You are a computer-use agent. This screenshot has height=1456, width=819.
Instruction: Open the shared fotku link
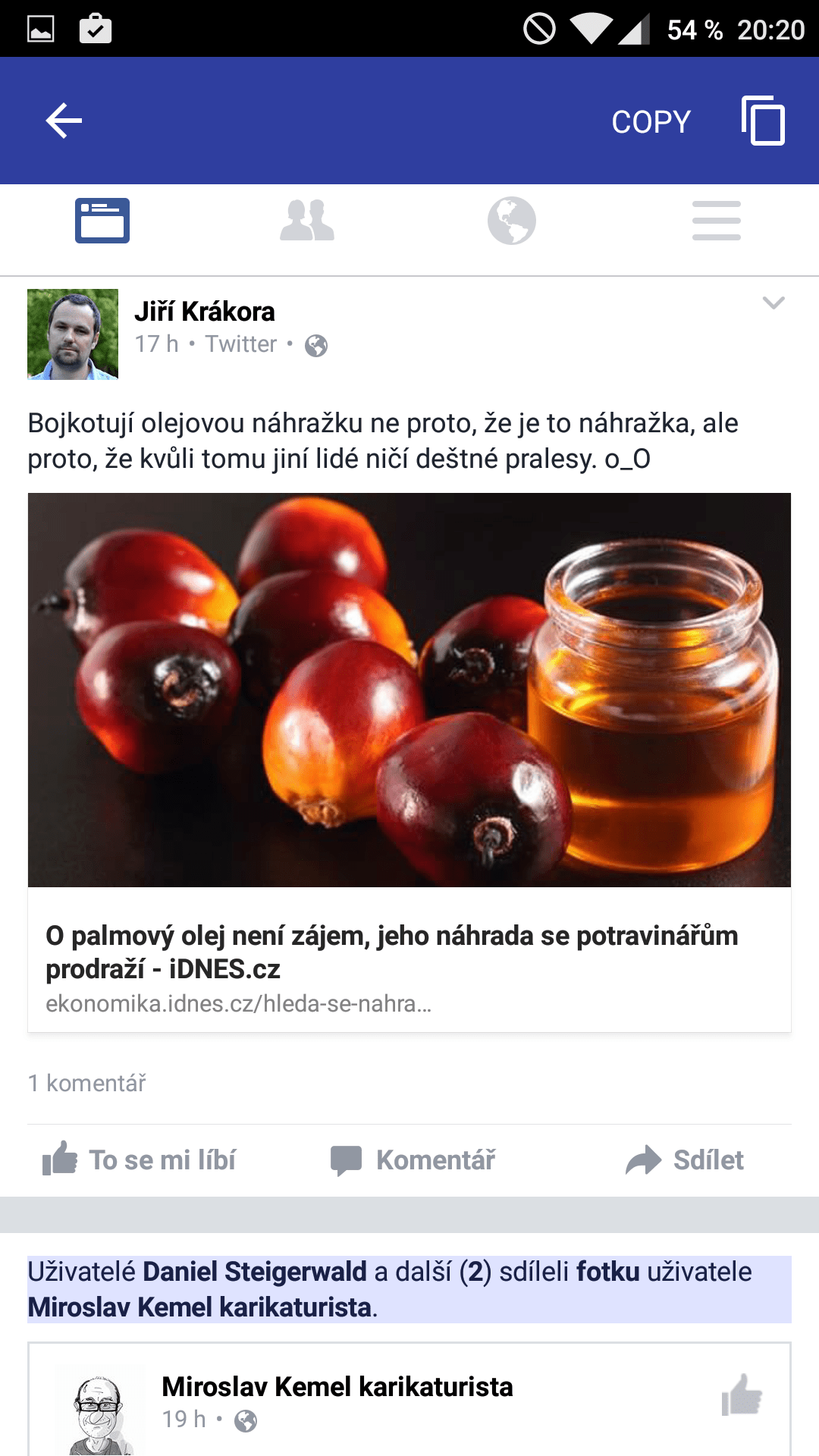tap(608, 1272)
